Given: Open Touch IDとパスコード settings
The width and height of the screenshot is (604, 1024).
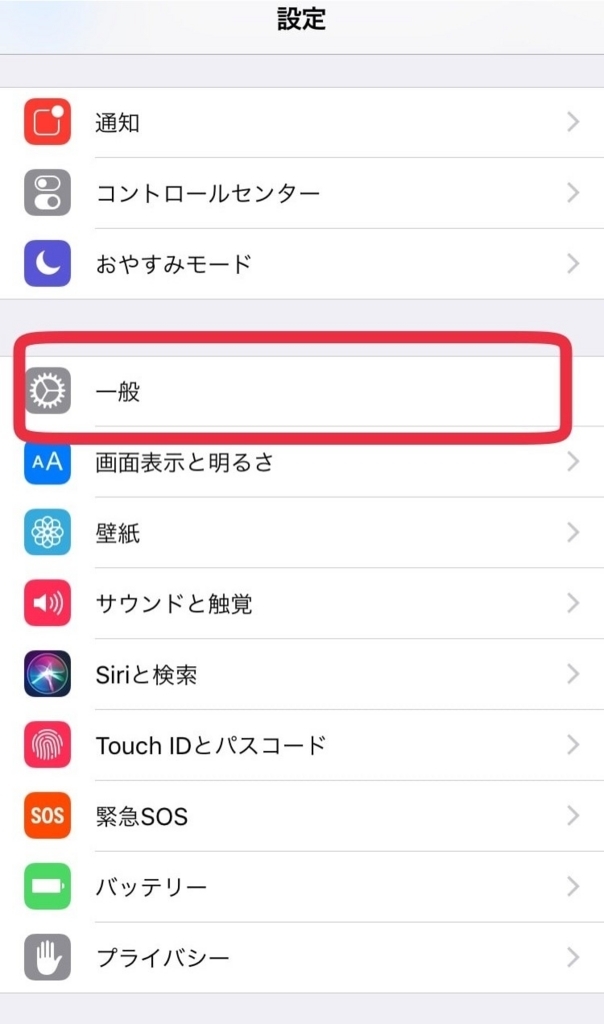Looking at the screenshot, I should click(x=300, y=745).
